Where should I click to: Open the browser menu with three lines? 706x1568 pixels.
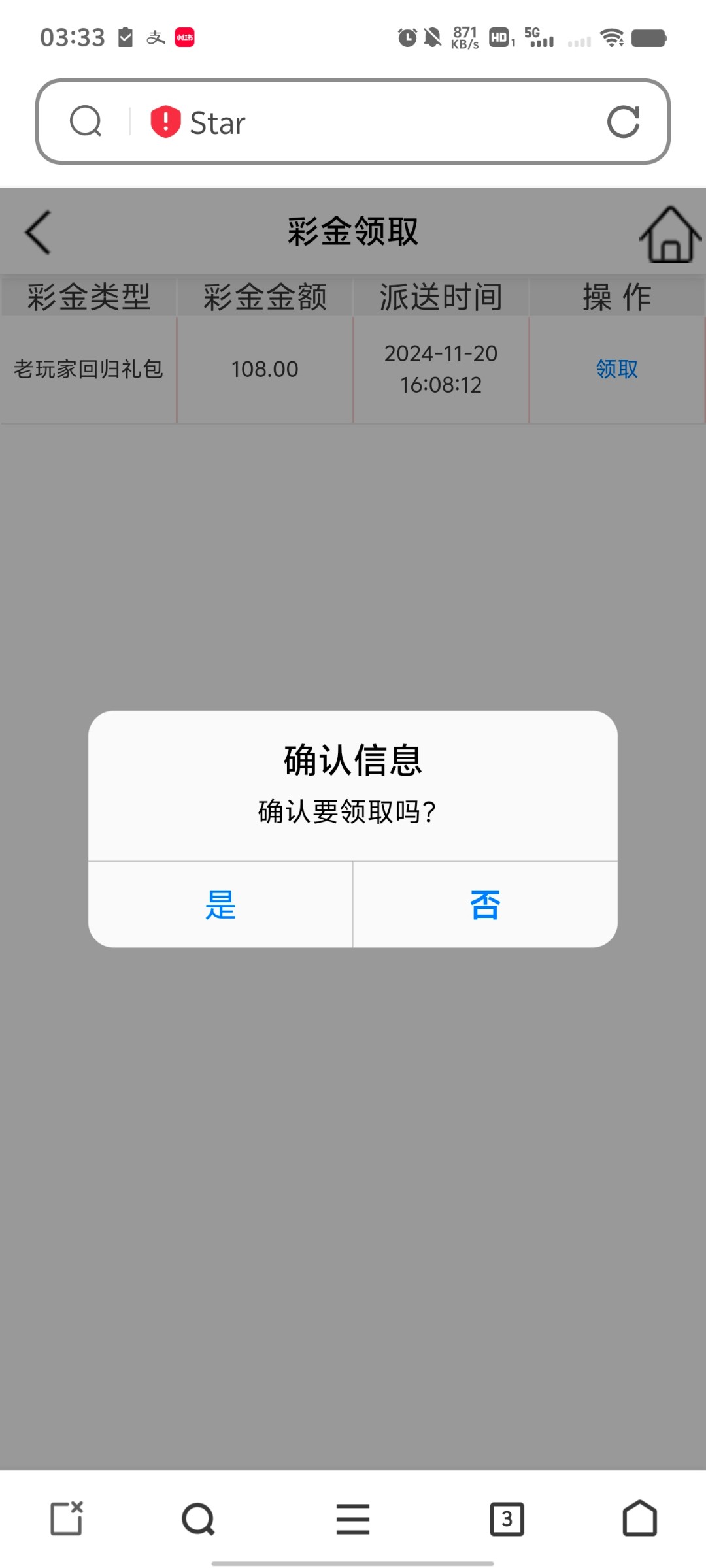click(x=353, y=1518)
